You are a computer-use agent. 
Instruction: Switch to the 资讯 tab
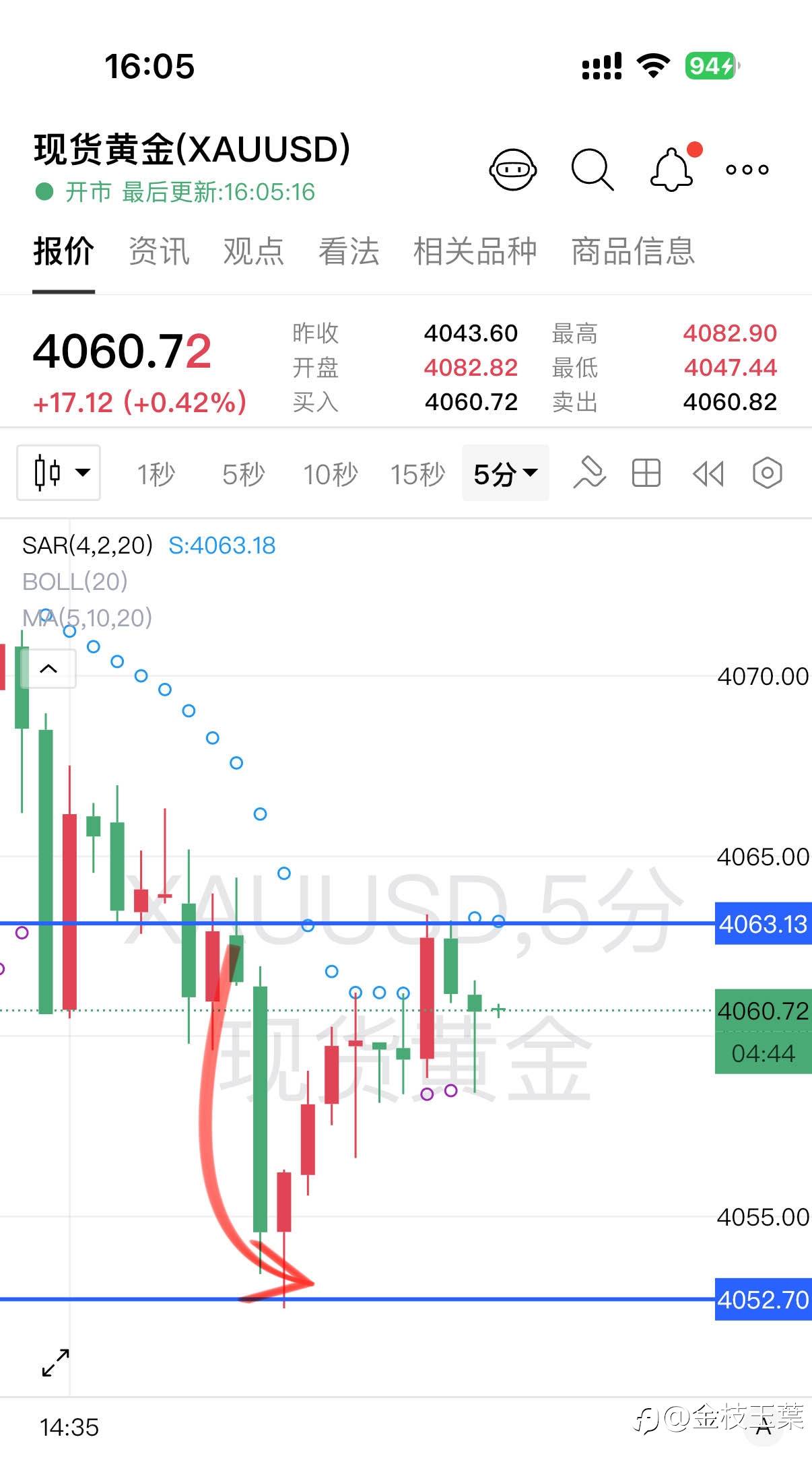(x=159, y=251)
